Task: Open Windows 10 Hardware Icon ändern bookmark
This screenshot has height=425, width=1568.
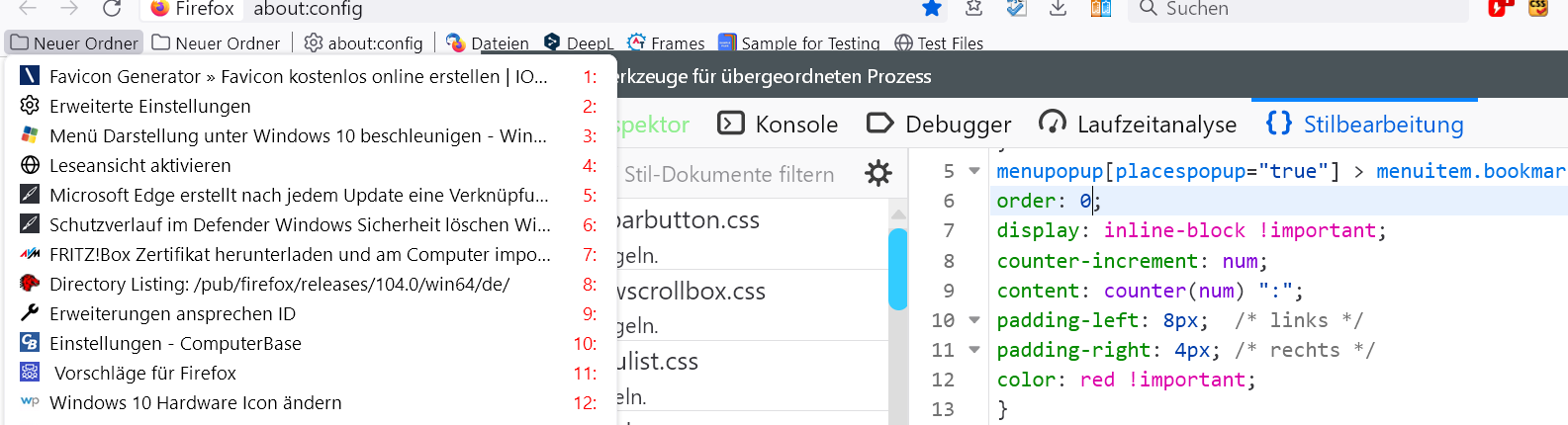Action: tap(195, 402)
